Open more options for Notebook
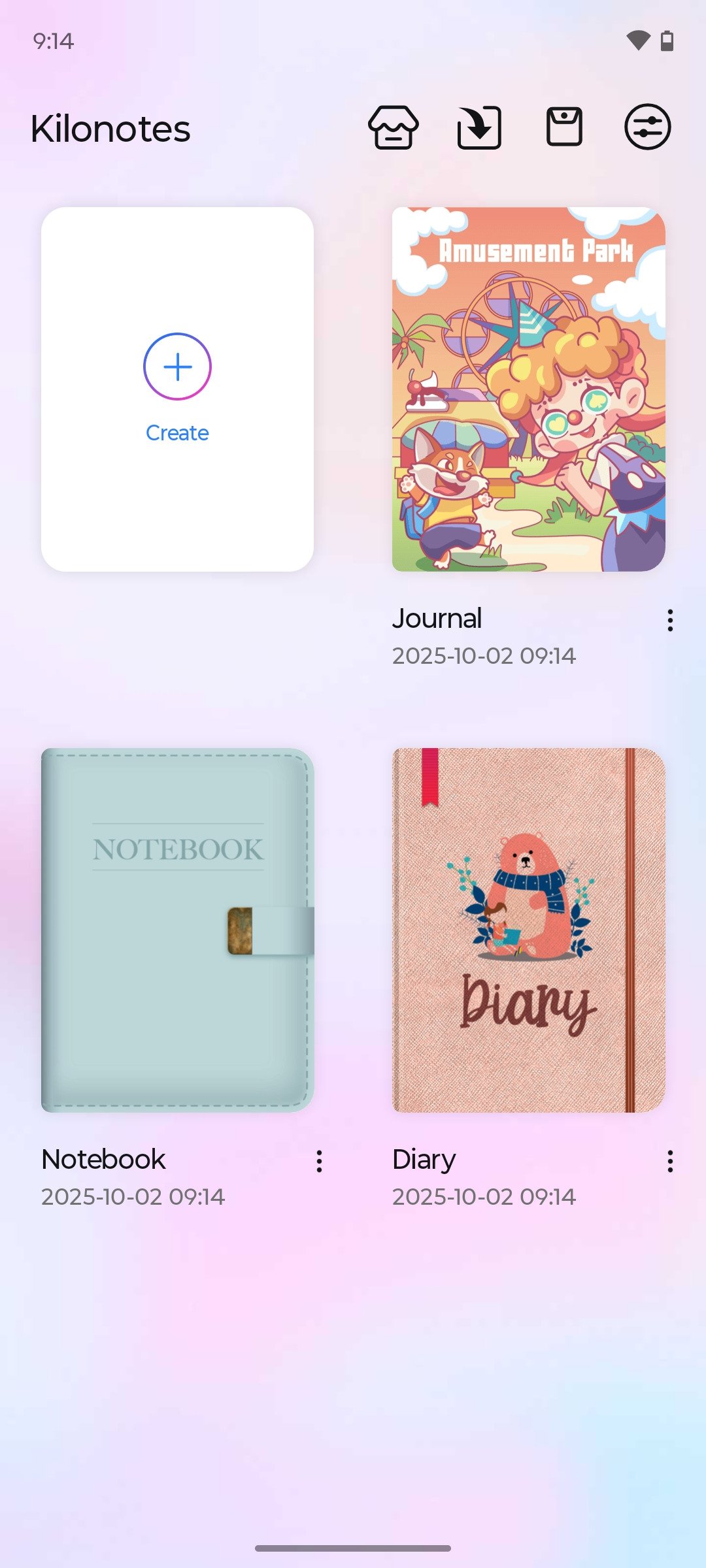 coord(319,1161)
